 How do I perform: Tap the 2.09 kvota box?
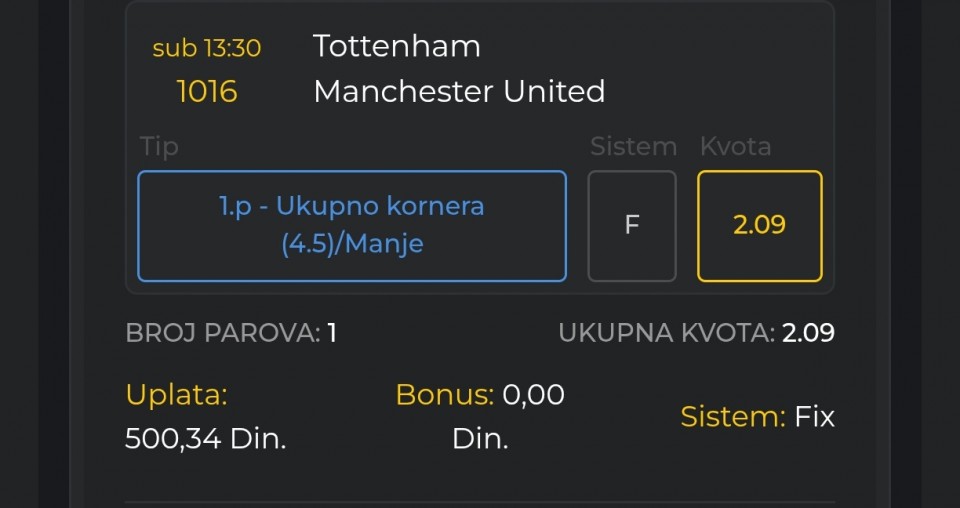pyautogui.click(x=759, y=225)
